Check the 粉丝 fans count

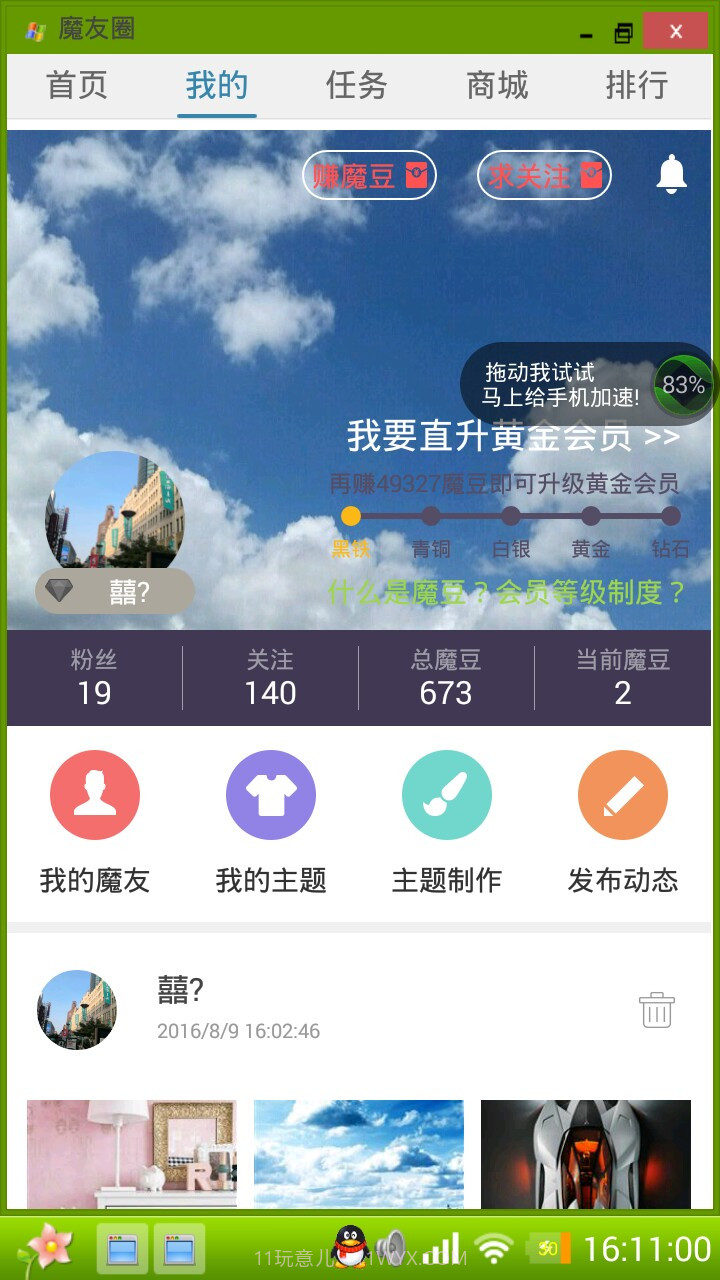click(x=95, y=677)
